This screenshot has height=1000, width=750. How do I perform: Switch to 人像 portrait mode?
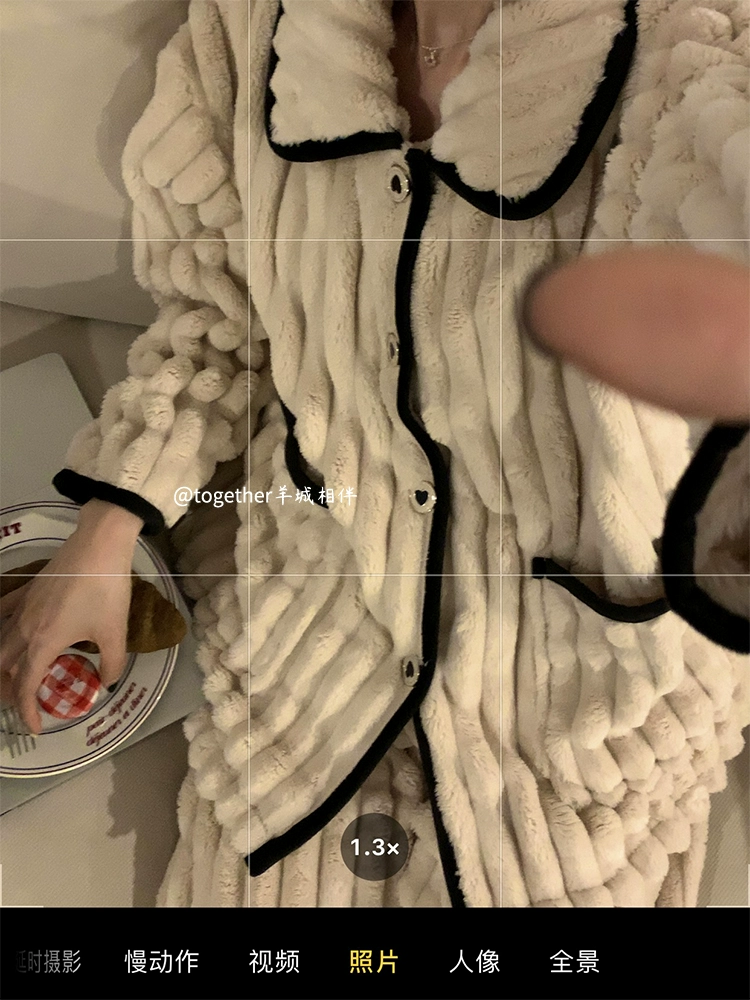pyautogui.click(x=474, y=962)
